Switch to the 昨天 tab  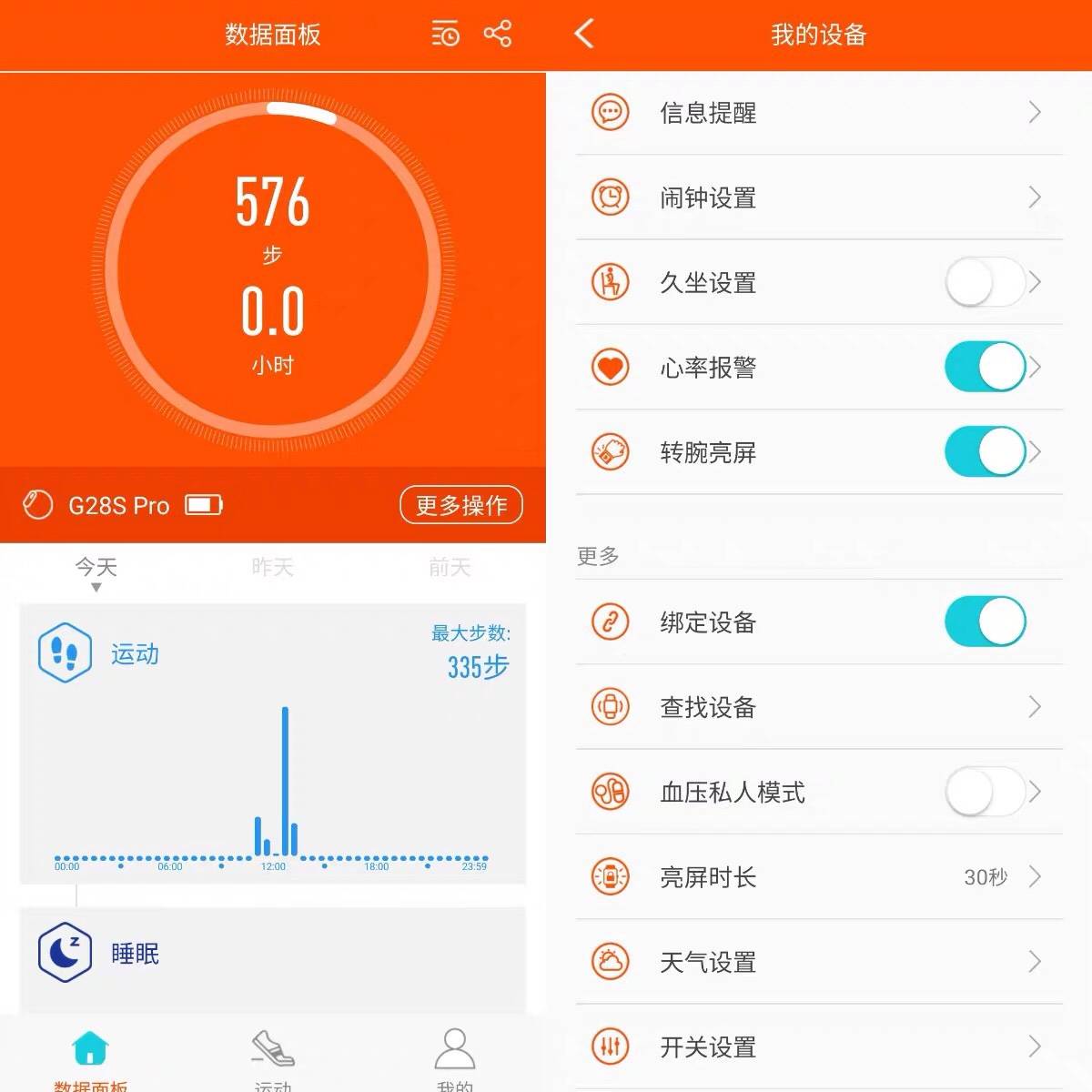coord(272,568)
